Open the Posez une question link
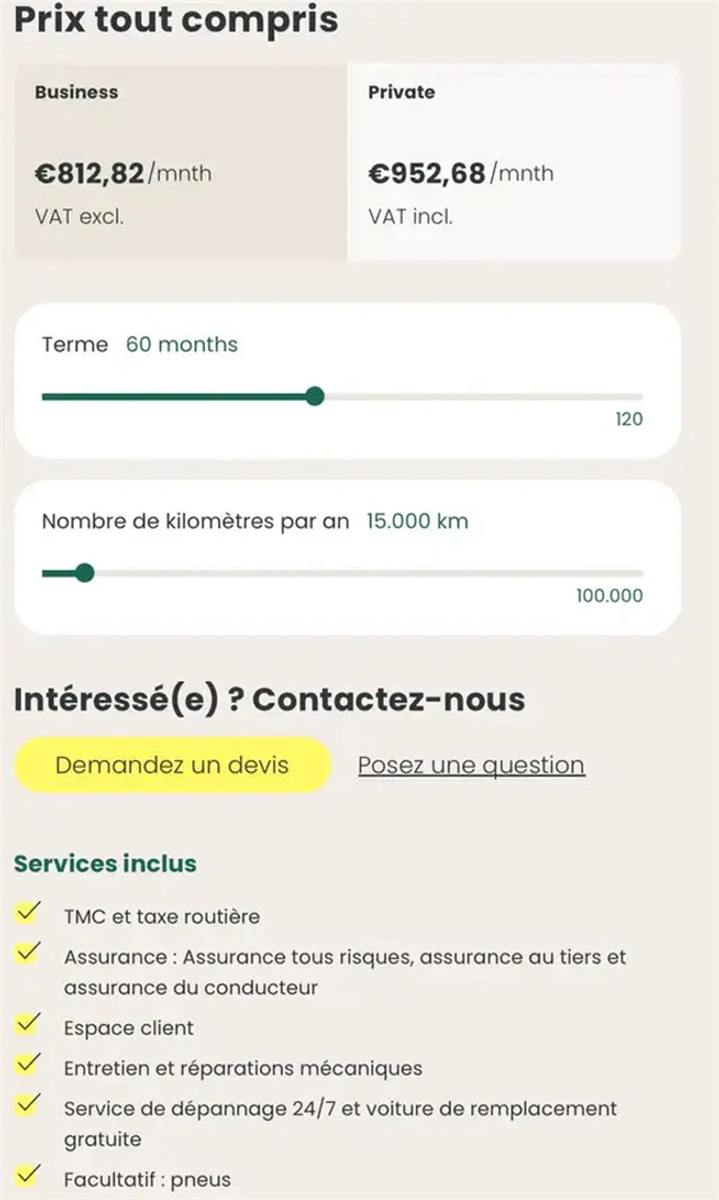The width and height of the screenshot is (719, 1200). click(471, 765)
